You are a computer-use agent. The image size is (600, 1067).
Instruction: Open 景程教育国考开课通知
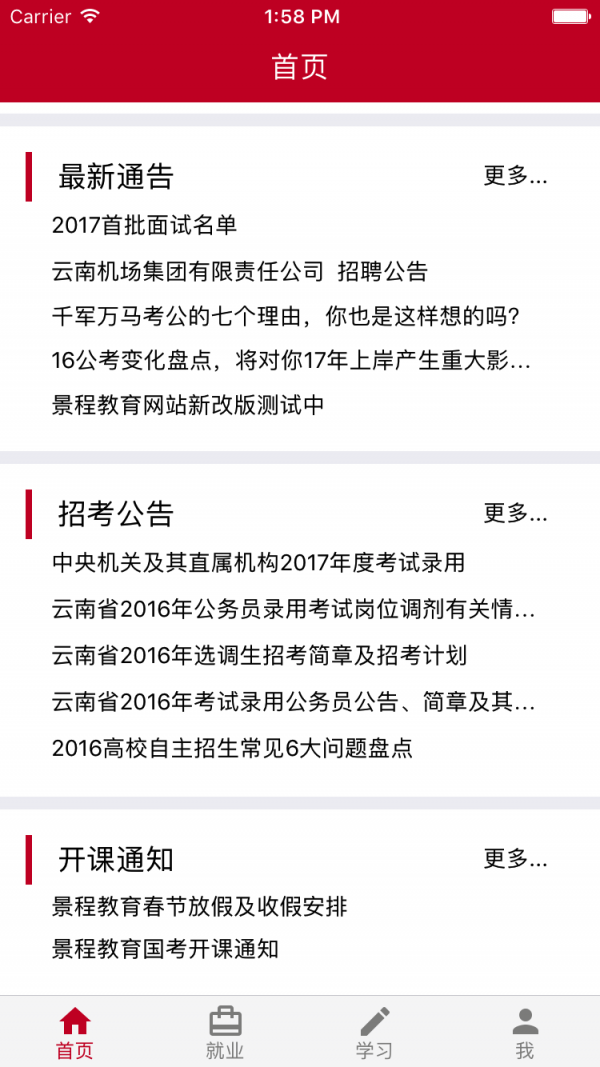(x=165, y=949)
